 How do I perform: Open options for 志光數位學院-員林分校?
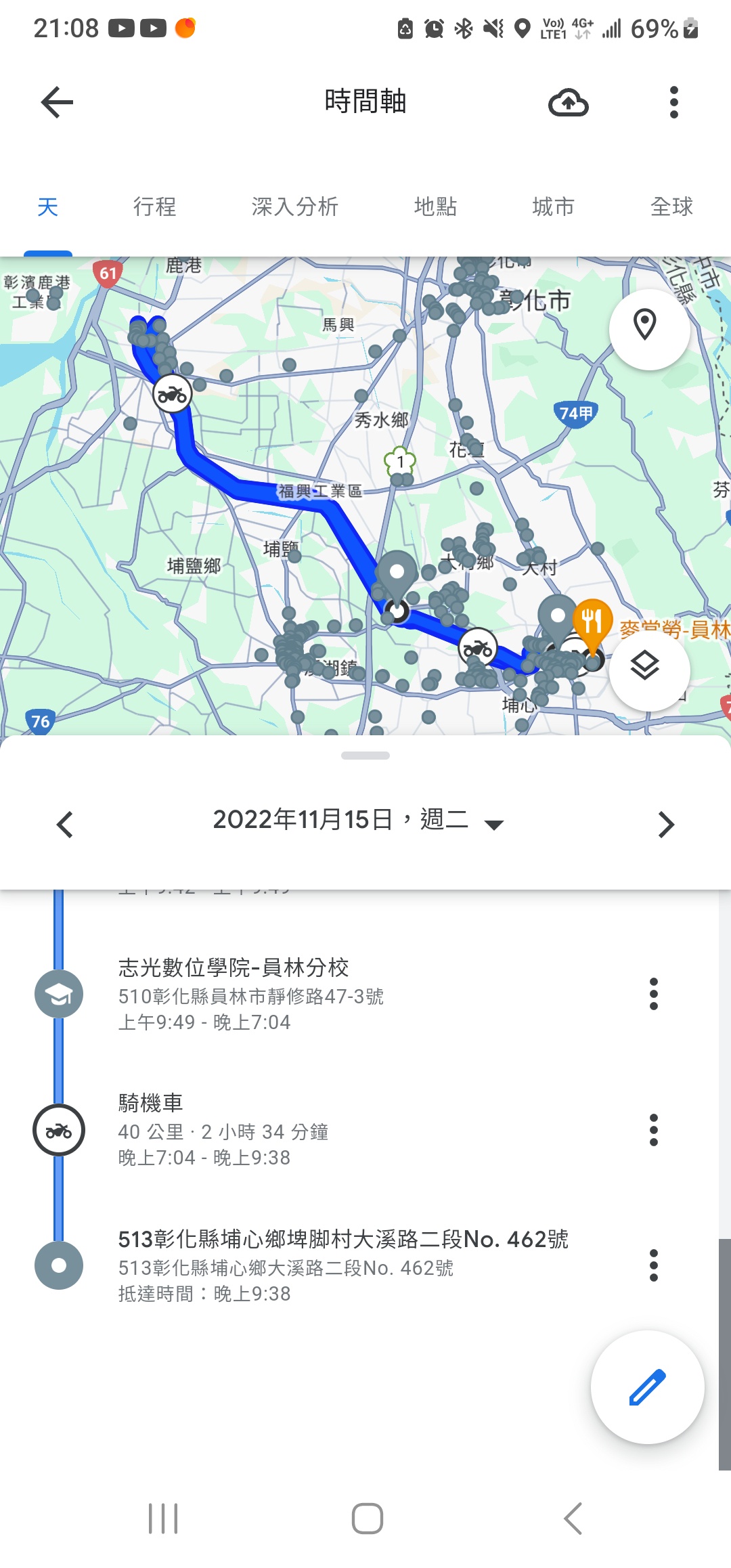point(653,994)
